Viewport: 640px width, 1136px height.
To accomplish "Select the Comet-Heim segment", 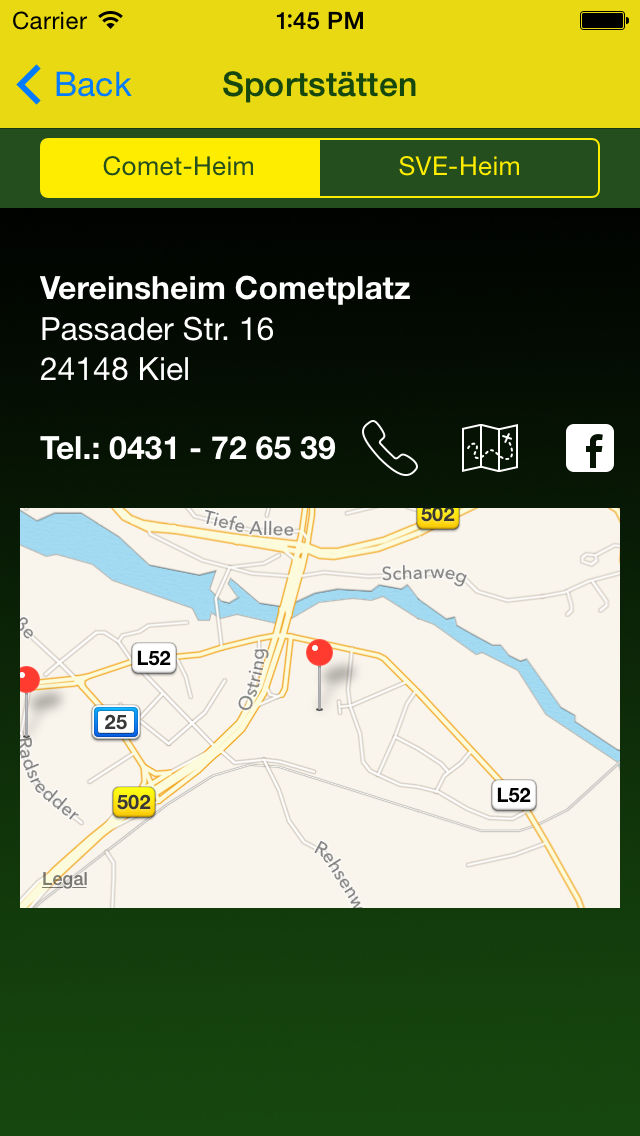I will pyautogui.click(x=179, y=167).
